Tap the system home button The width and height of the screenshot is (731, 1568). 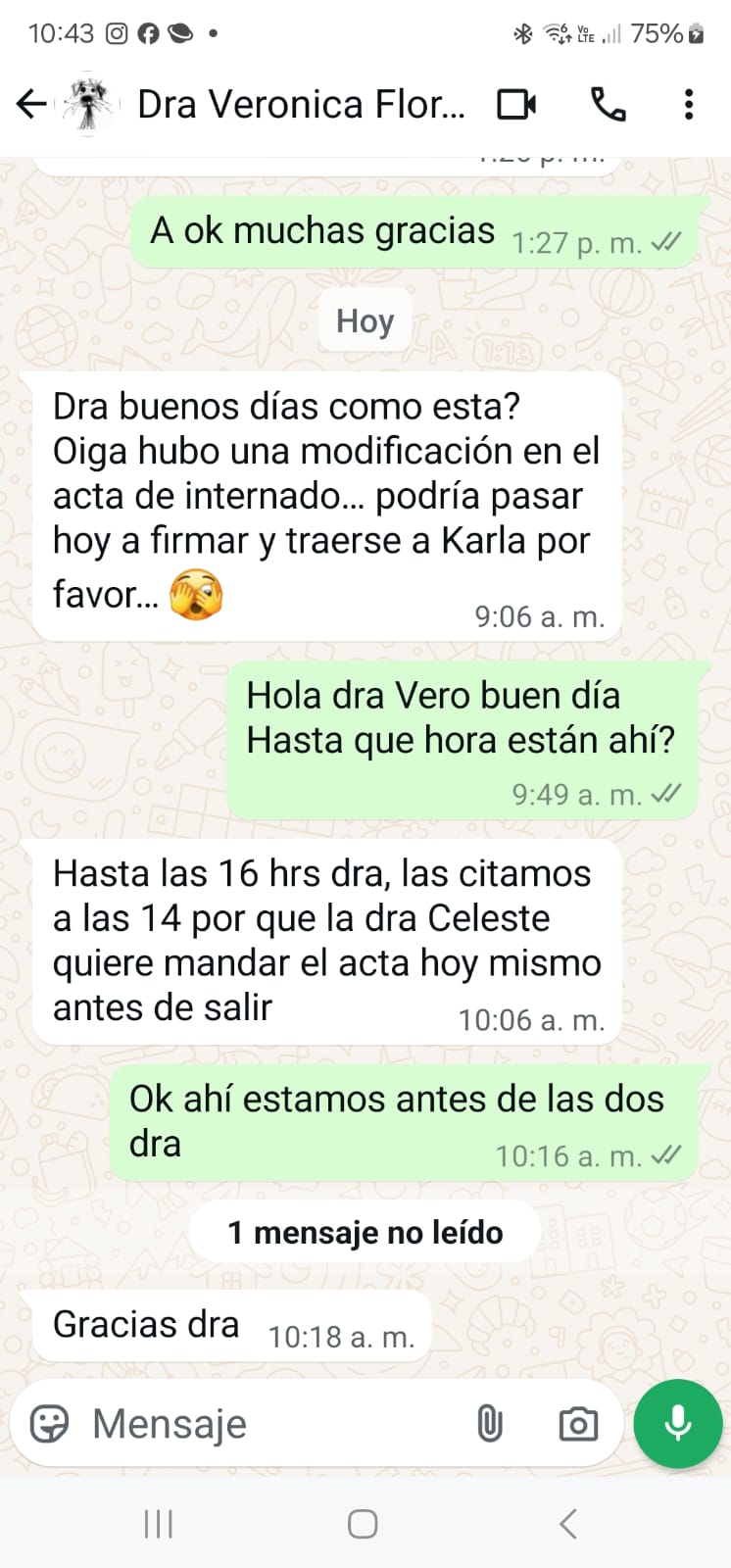click(x=363, y=1524)
